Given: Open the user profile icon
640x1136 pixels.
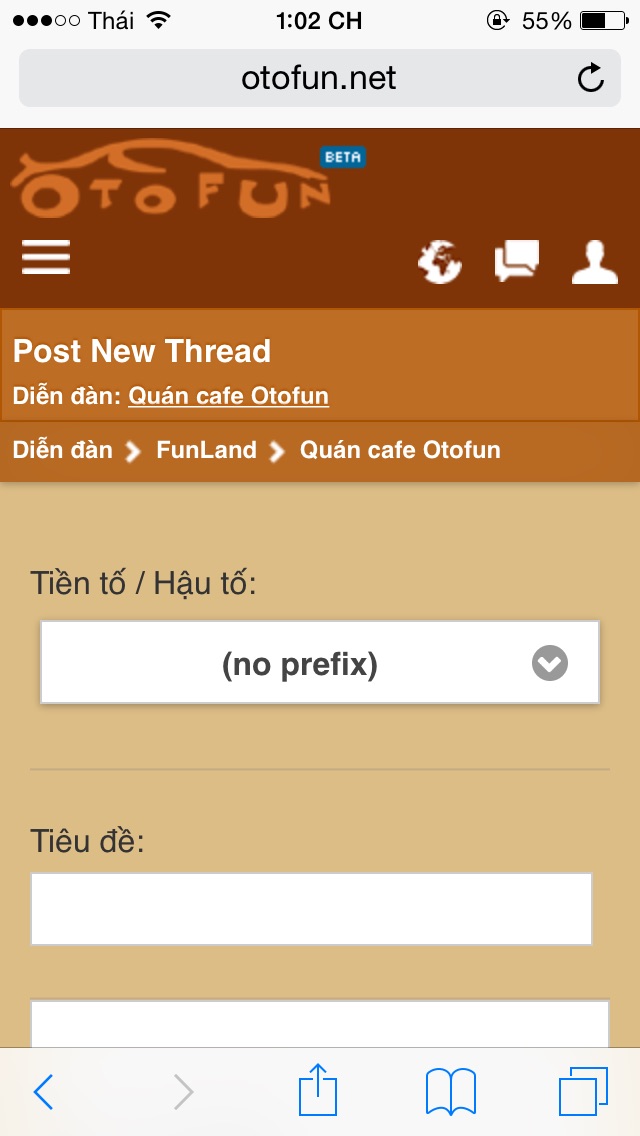Looking at the screenshot, I should coord(594,262).
